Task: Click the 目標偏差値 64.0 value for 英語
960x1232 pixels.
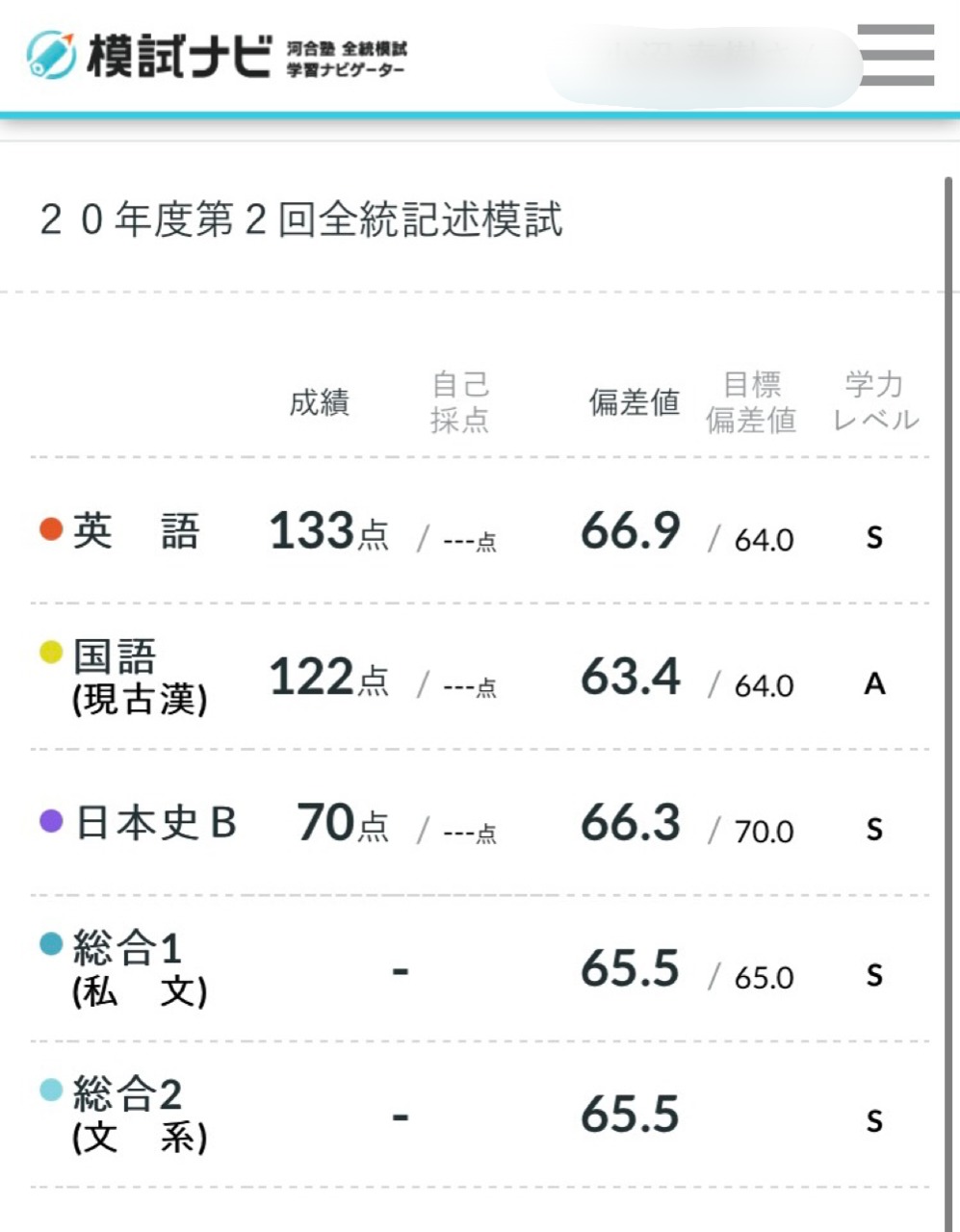Action: (x=762, y=540)
